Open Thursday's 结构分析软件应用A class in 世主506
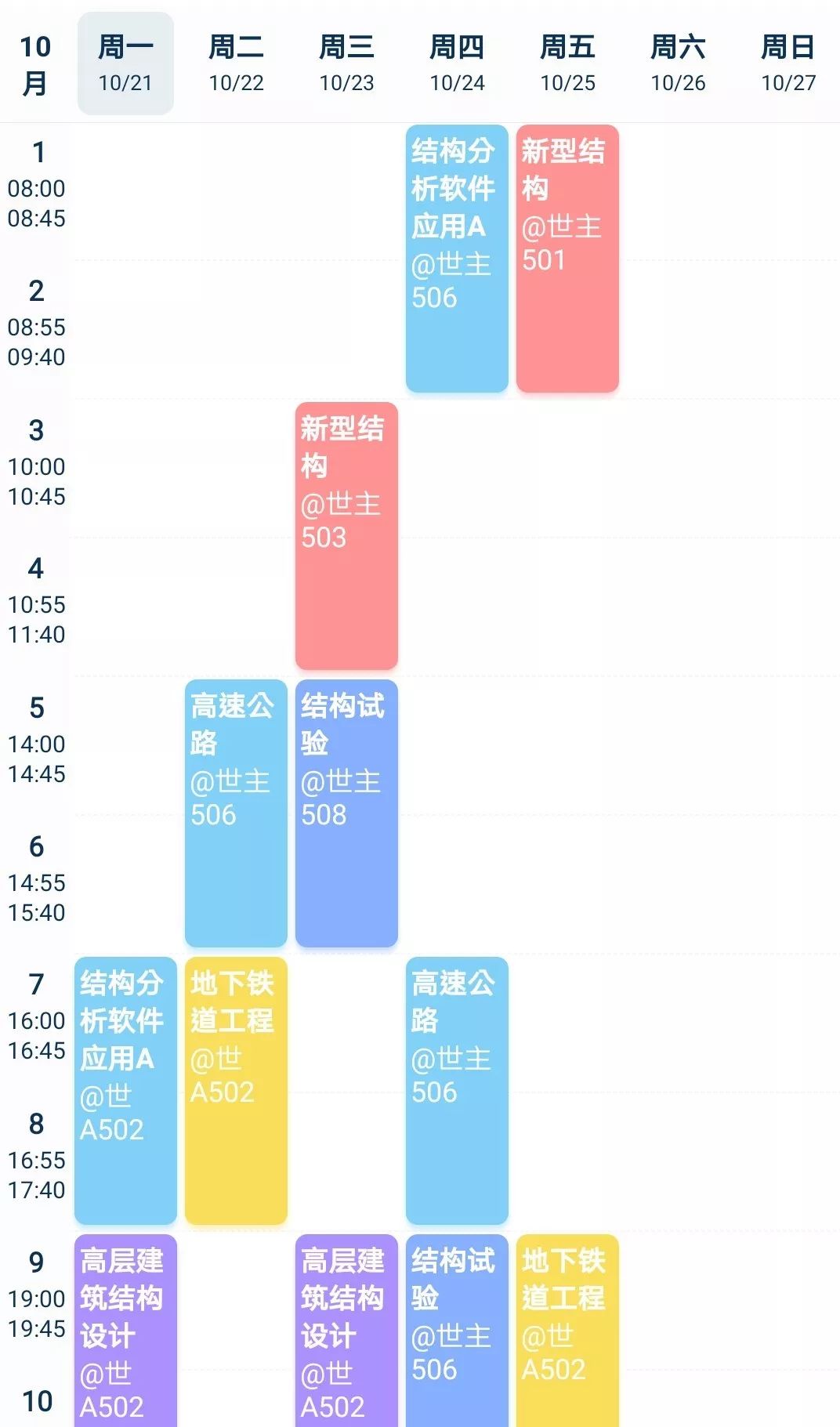The height and width of the screenshot is (1427, 840). coord(457,259)
